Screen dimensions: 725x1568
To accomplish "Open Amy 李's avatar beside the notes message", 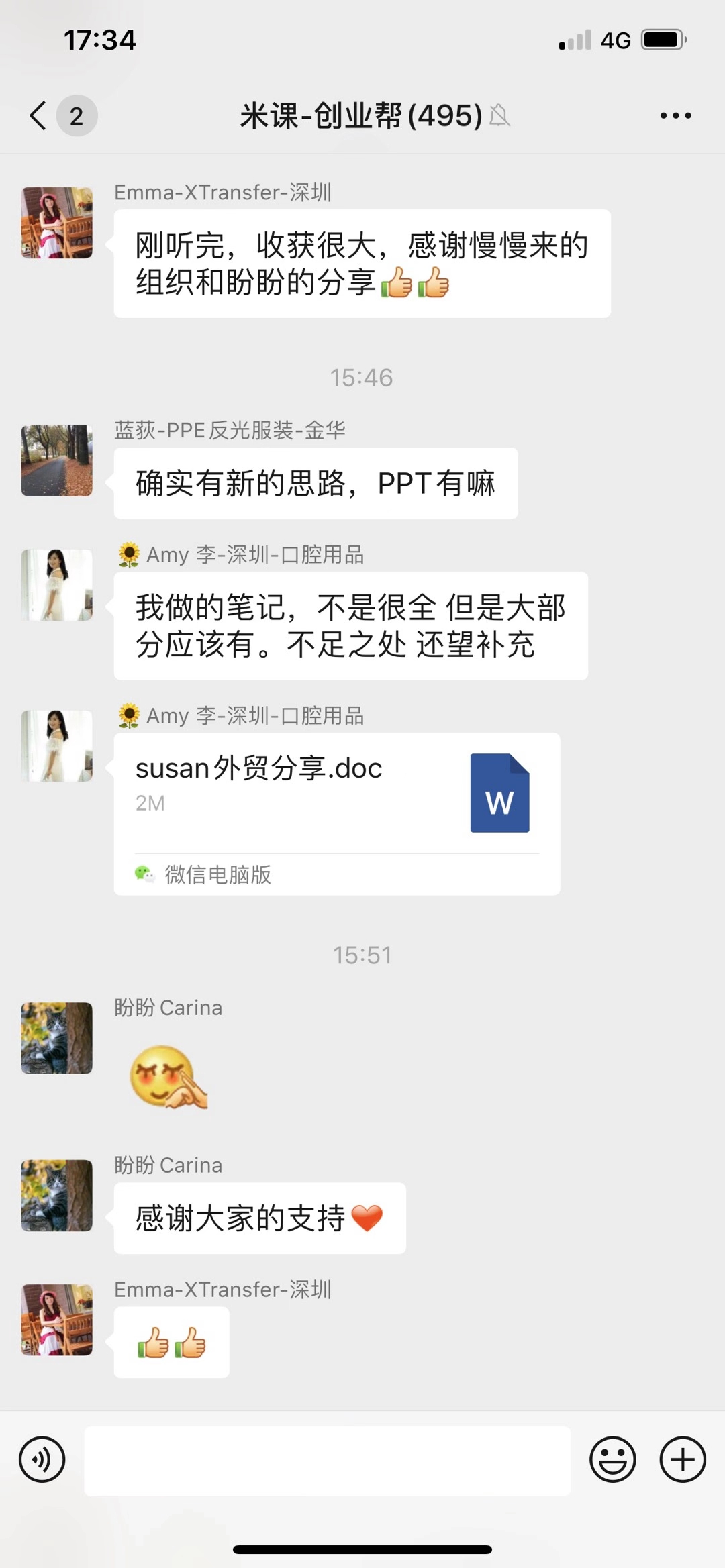I will [x=57, y=584].
